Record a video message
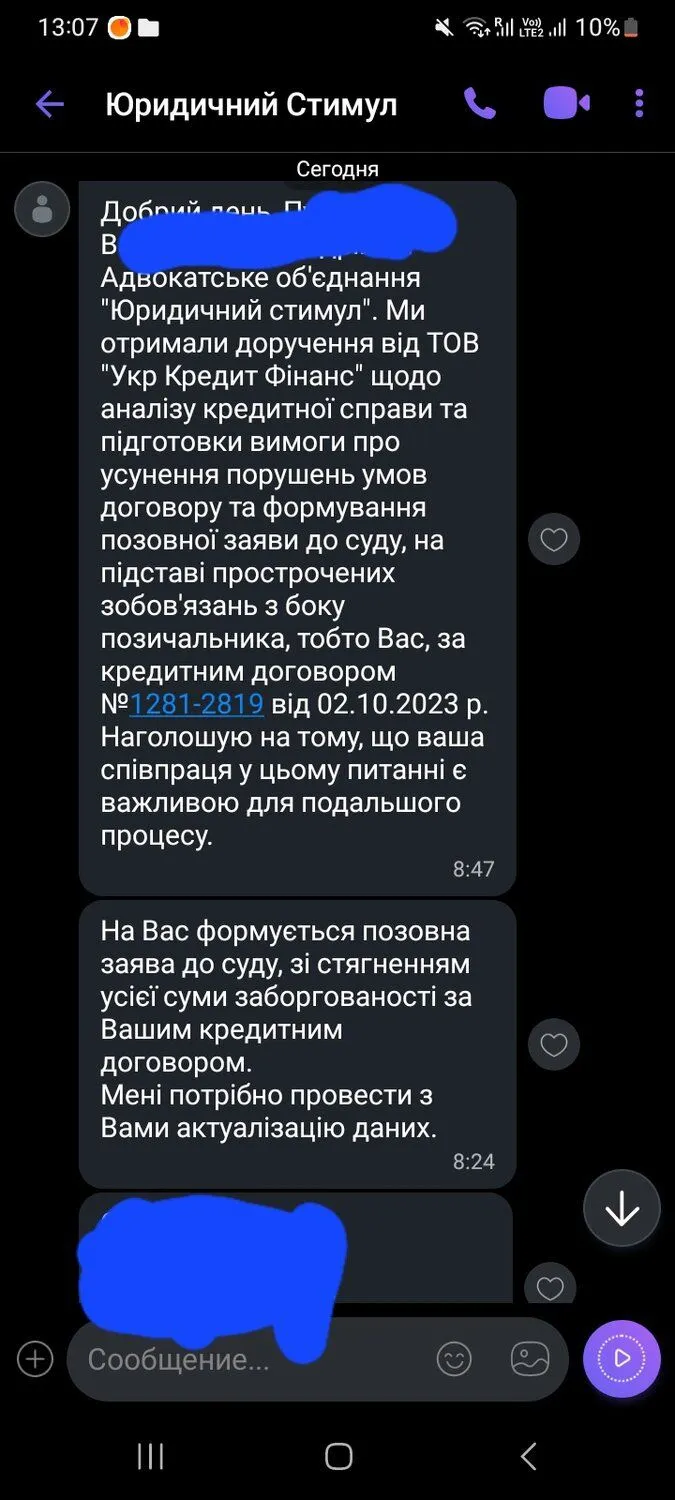 click(x=621, y=1358)
